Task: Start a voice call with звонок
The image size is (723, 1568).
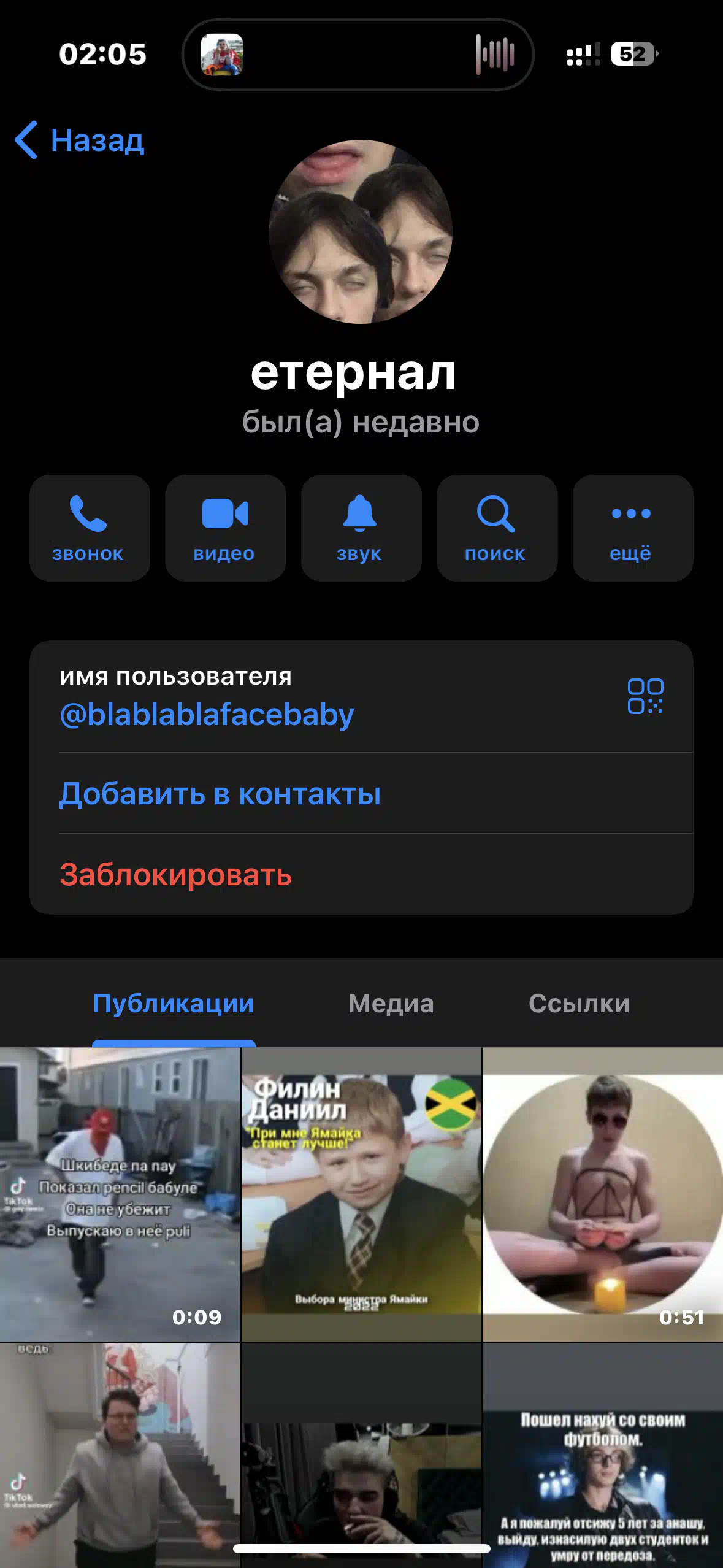Action: click(90, 528)
